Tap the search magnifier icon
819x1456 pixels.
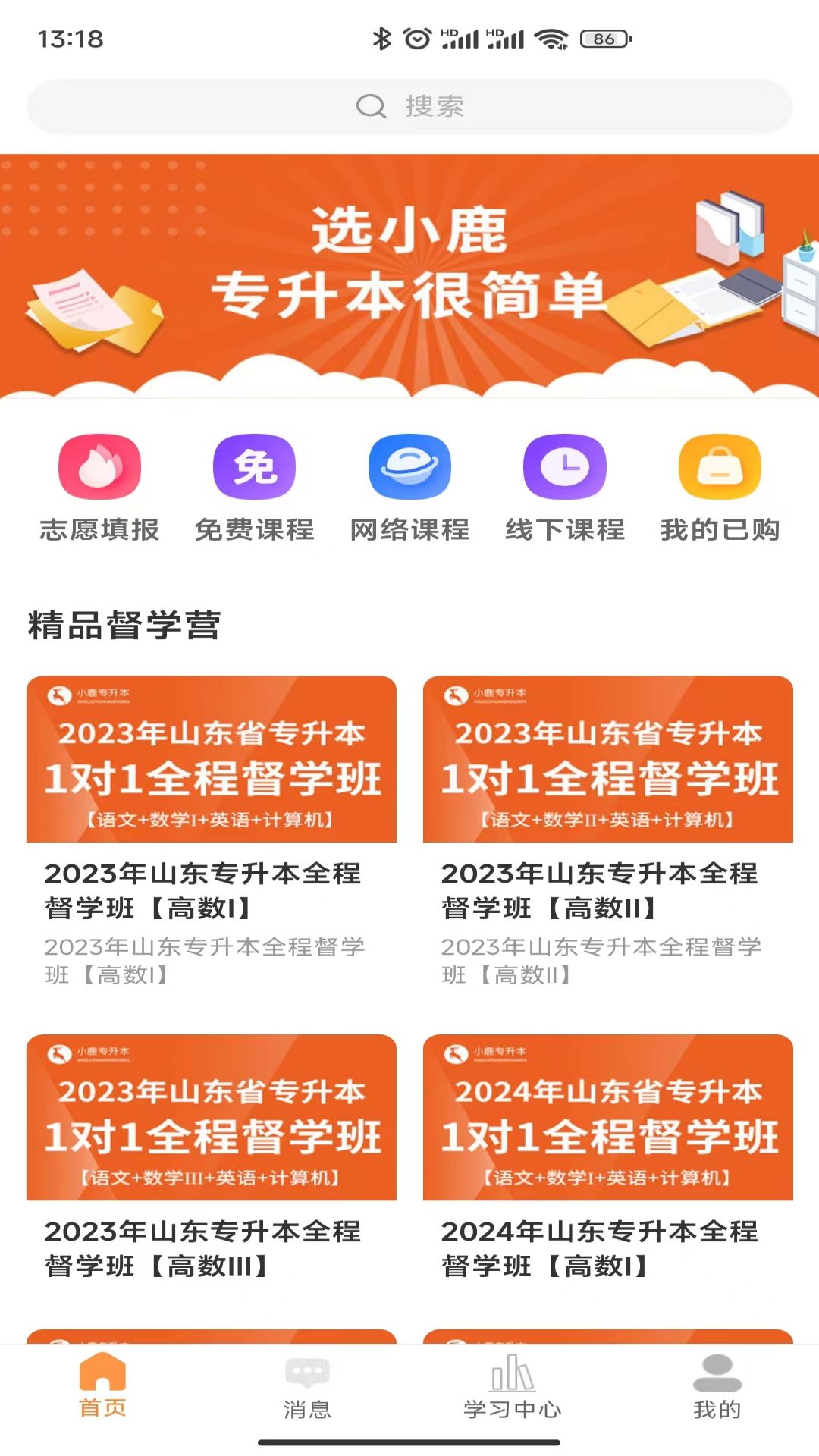point(371,106)
